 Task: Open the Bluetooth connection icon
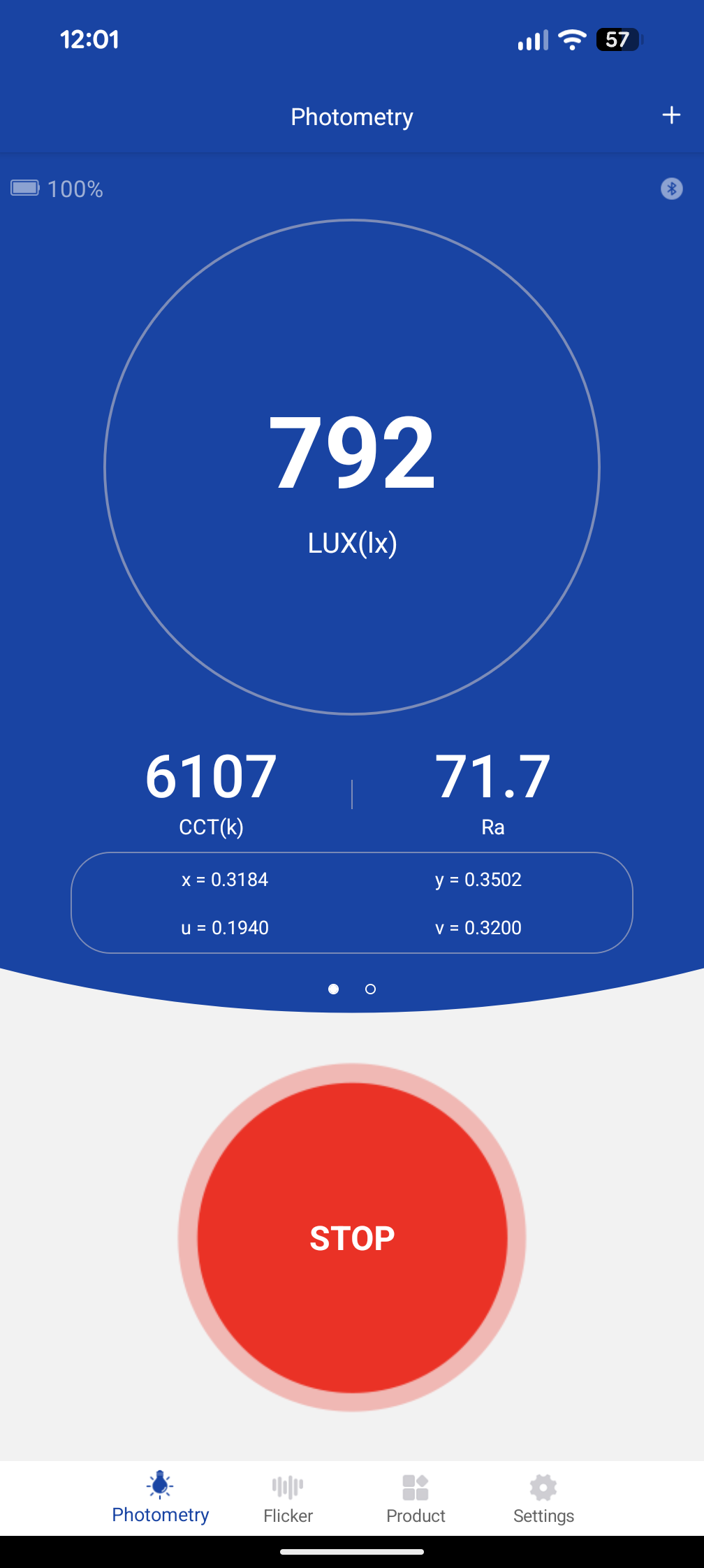671,189
